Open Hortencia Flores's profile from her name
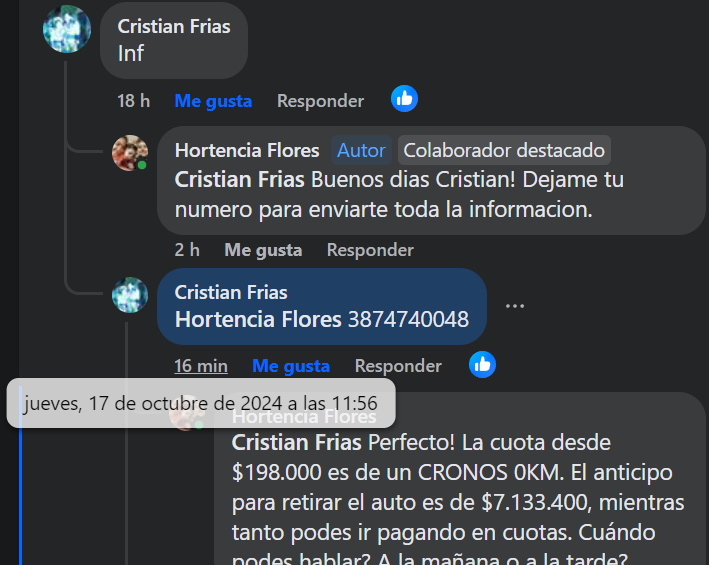The height and width of the screenshot is (565, 709). click(x=247, y=150)
